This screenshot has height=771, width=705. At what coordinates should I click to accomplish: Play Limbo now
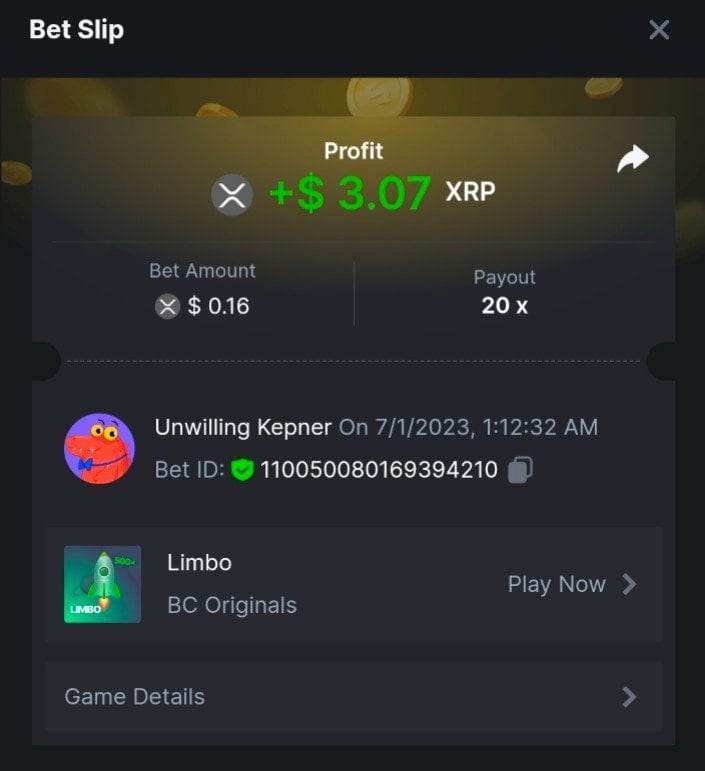pyautogui.click(x=571, y=584)
